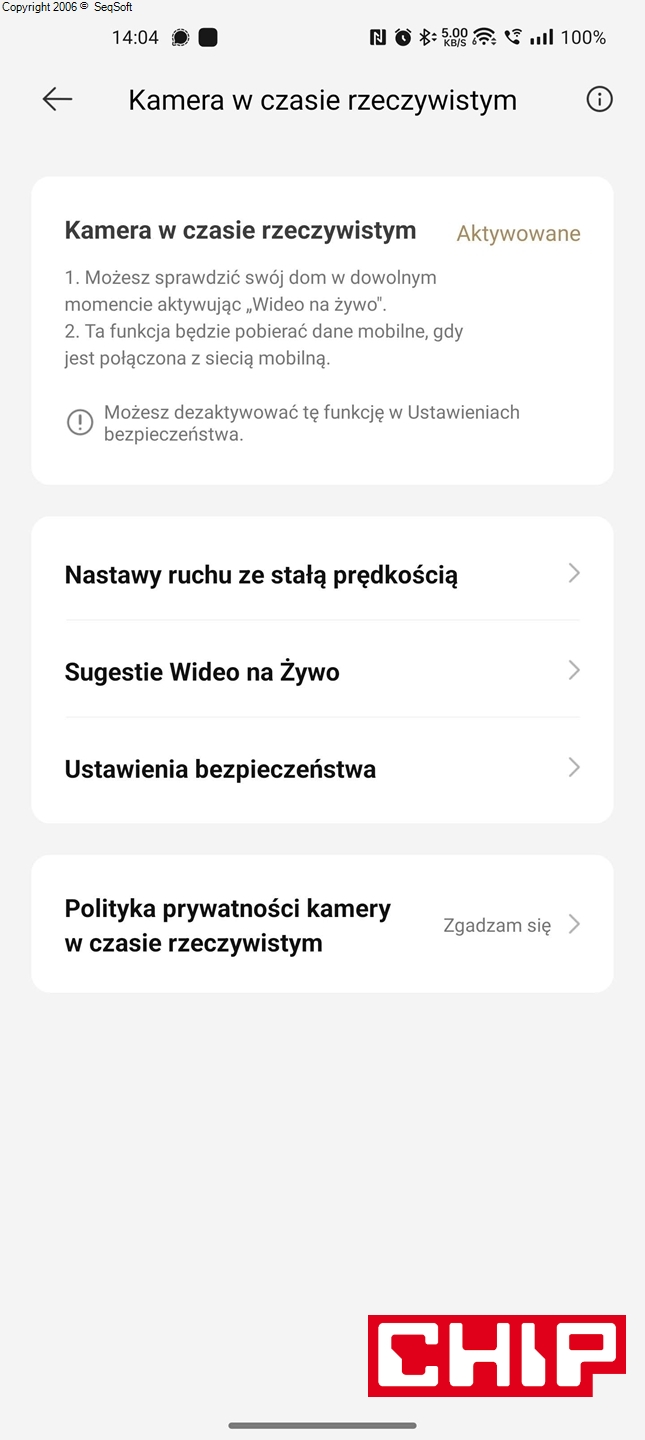
Task: Open Polityka prywatności kamery w czasie rzeczywistym
Action: click(321, 925)
